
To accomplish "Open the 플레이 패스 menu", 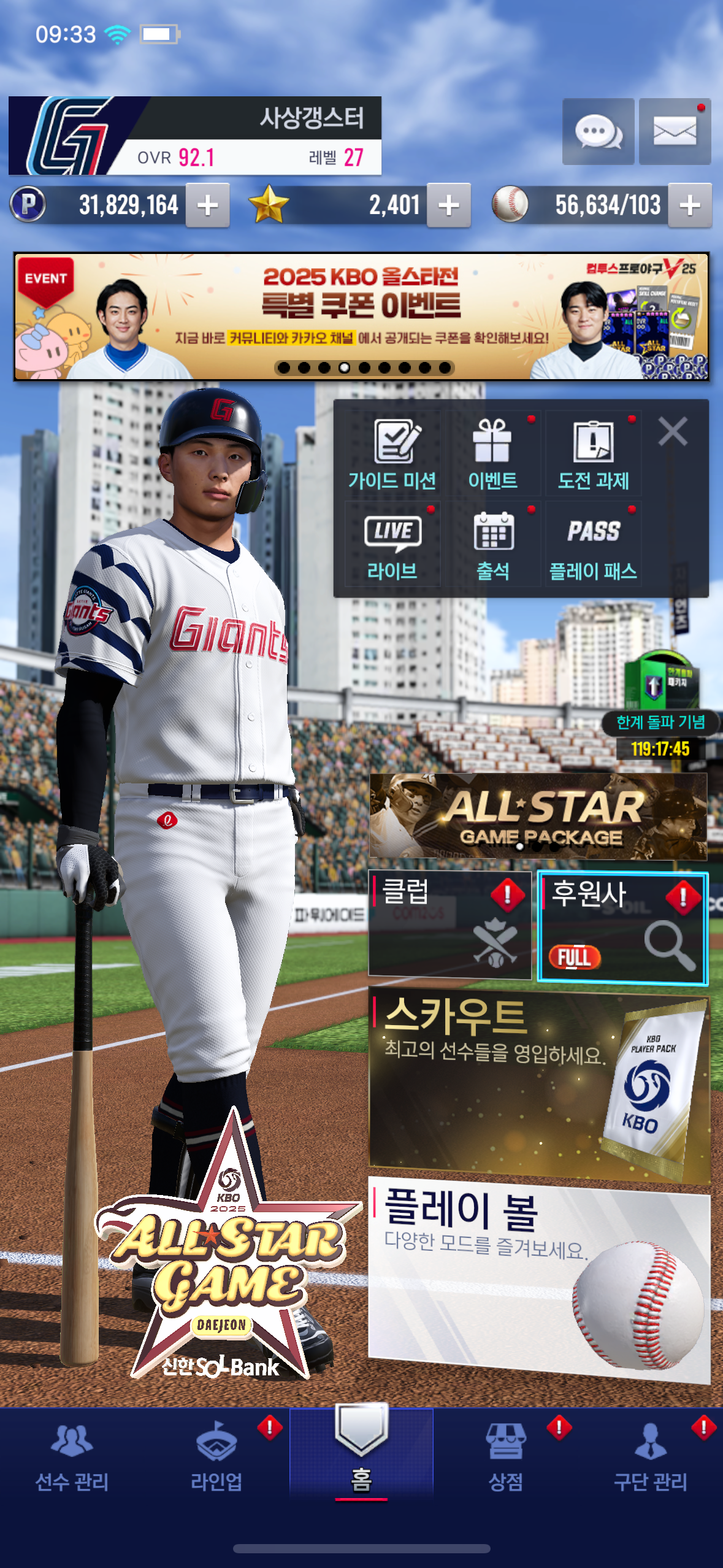I will [x=593, y=544].
